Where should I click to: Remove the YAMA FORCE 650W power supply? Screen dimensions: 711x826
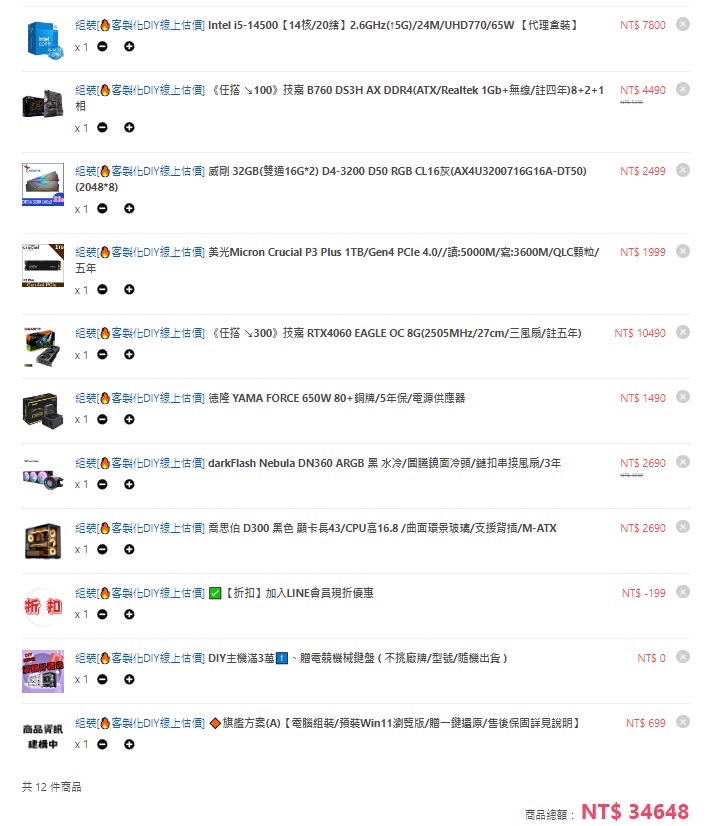(x=683, y=397)
